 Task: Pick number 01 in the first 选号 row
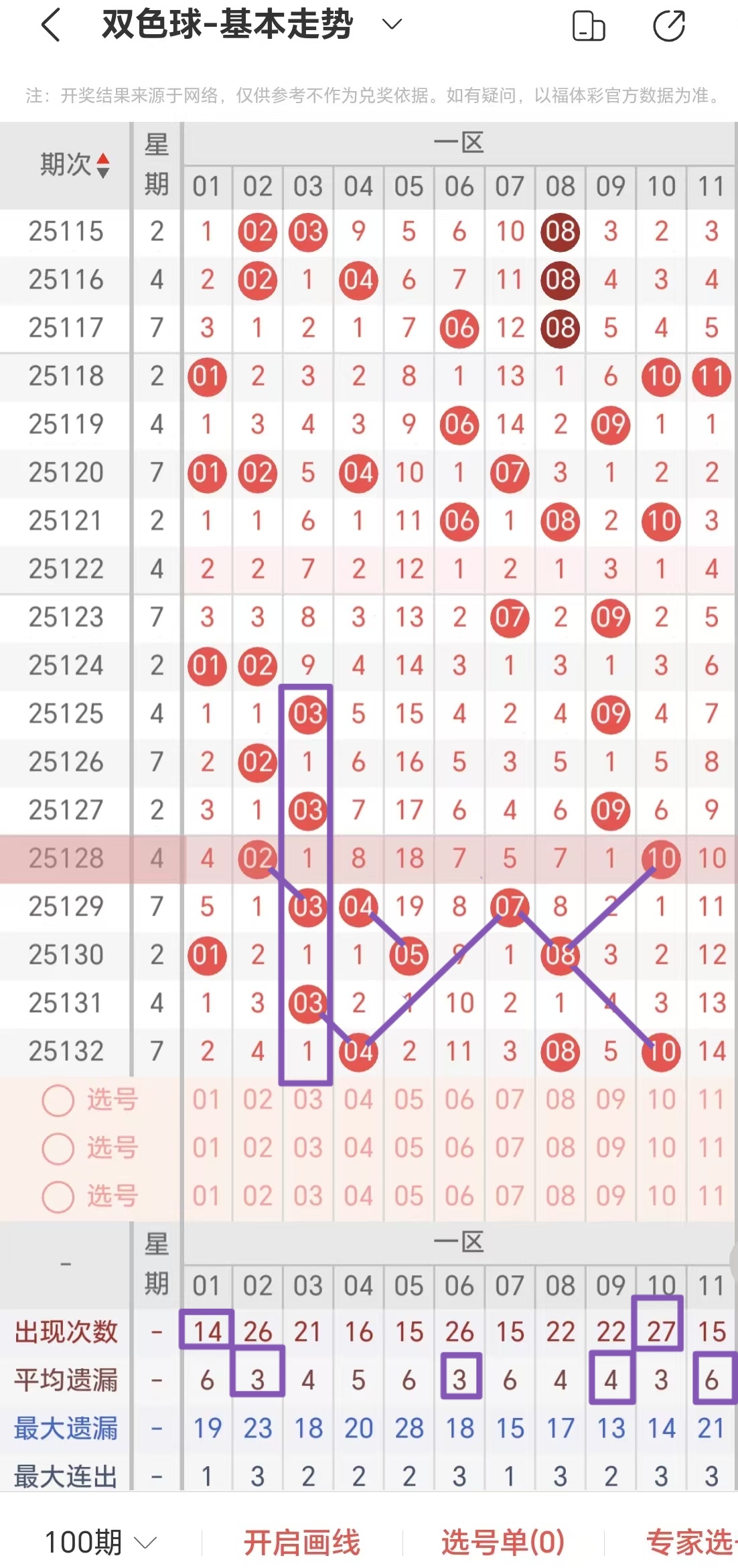(207, 1100)
